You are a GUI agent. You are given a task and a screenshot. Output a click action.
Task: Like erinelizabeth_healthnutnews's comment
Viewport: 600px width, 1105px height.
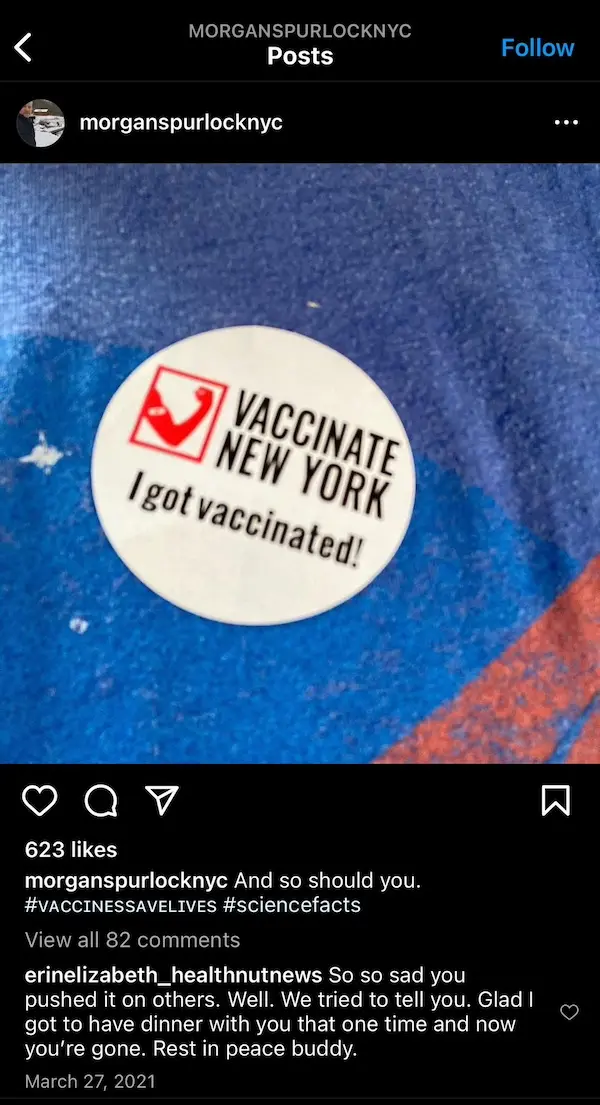pos(569,1013)
